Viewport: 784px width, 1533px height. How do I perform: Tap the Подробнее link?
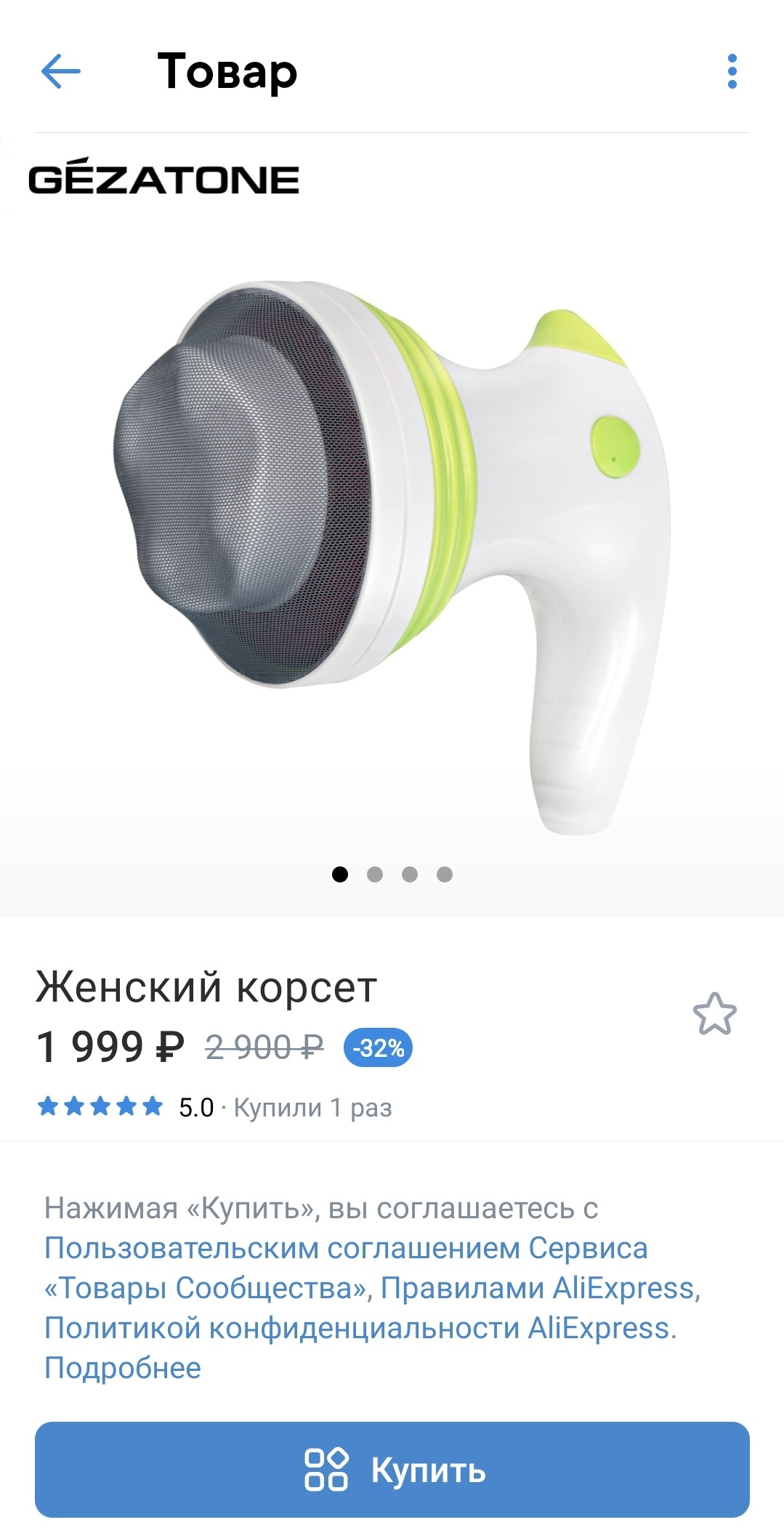pyautogui.click(x=122, y=1368)
